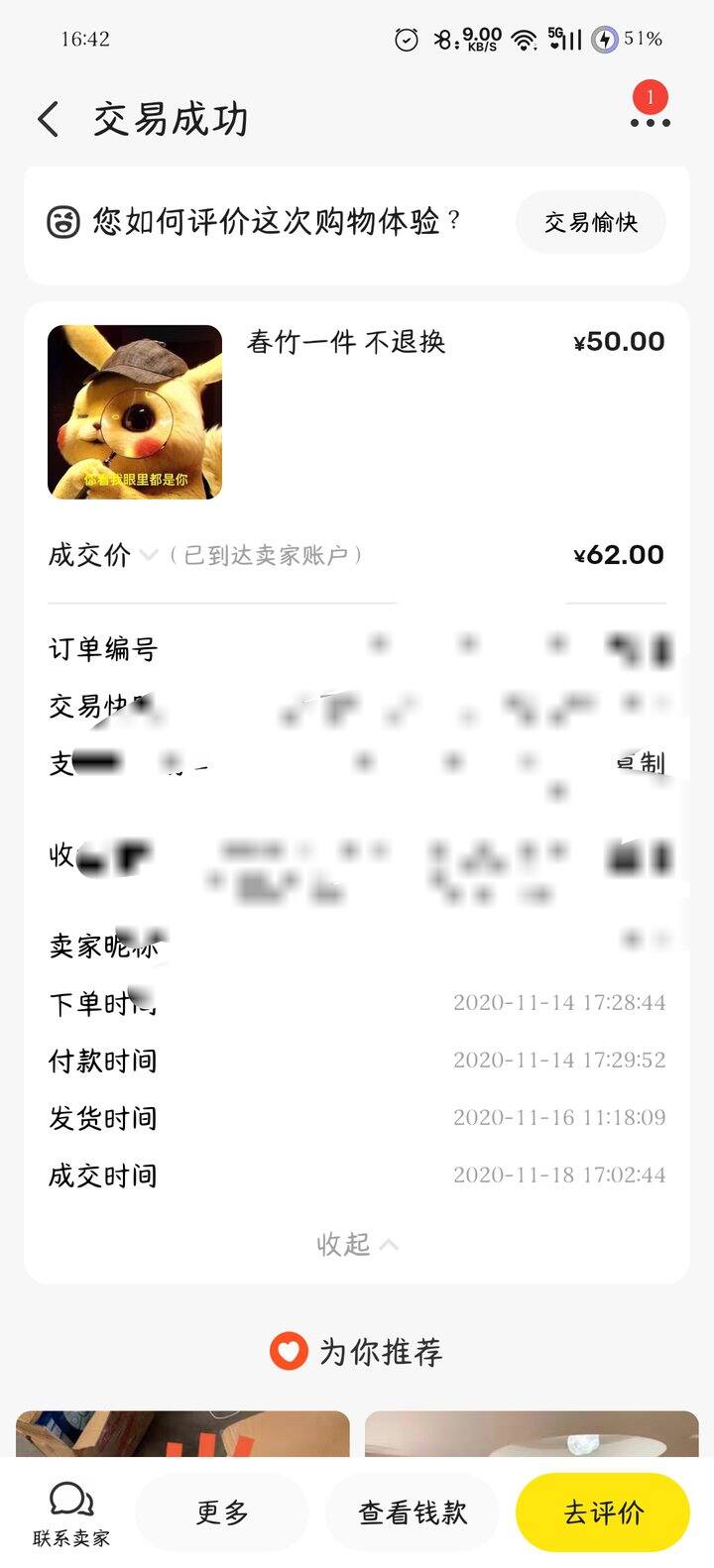714x1568 pixels.
Task: Open the second recommended item card
Action: pos(532,1433)
